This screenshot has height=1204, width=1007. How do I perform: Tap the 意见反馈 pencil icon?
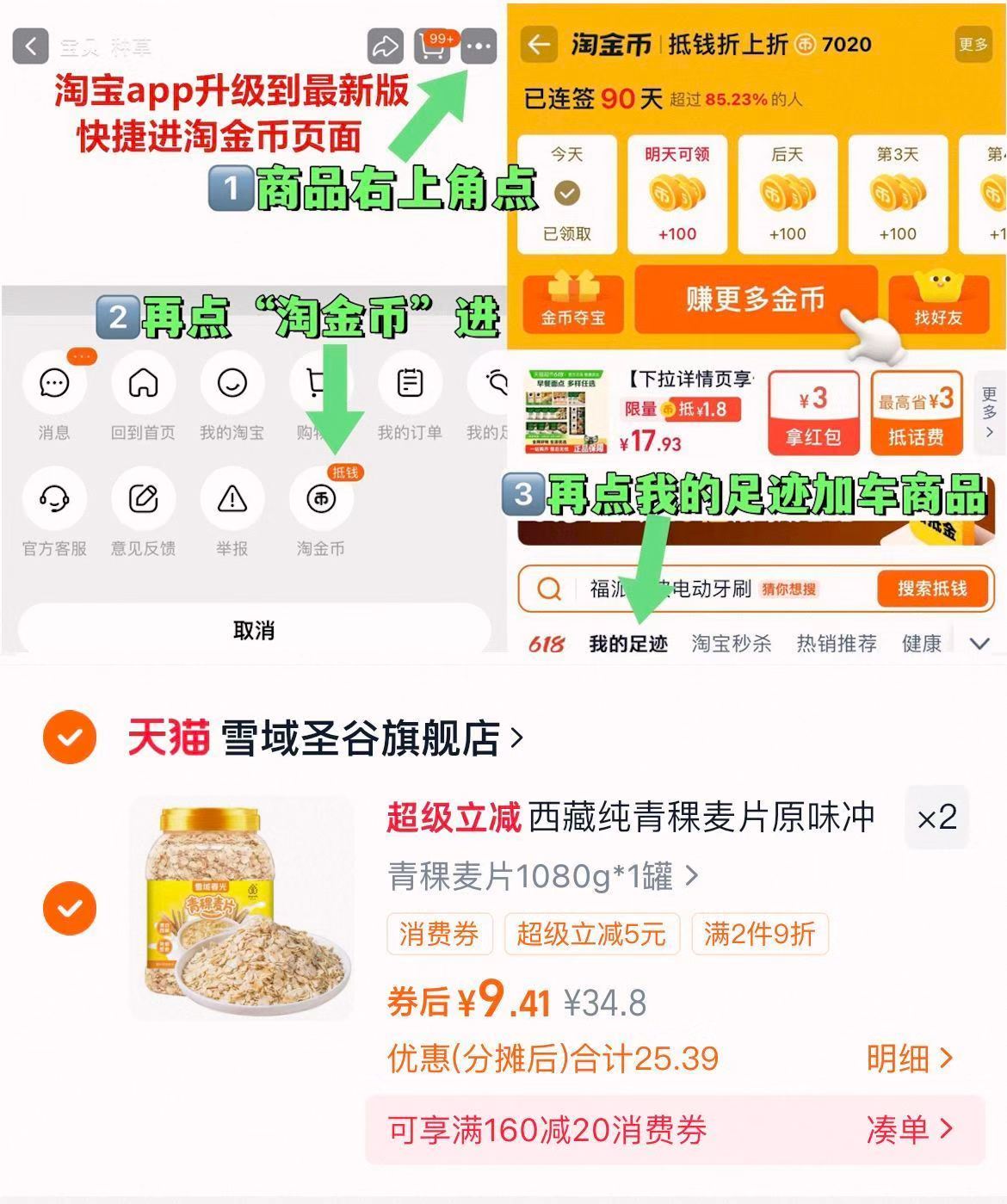[144, 498]
